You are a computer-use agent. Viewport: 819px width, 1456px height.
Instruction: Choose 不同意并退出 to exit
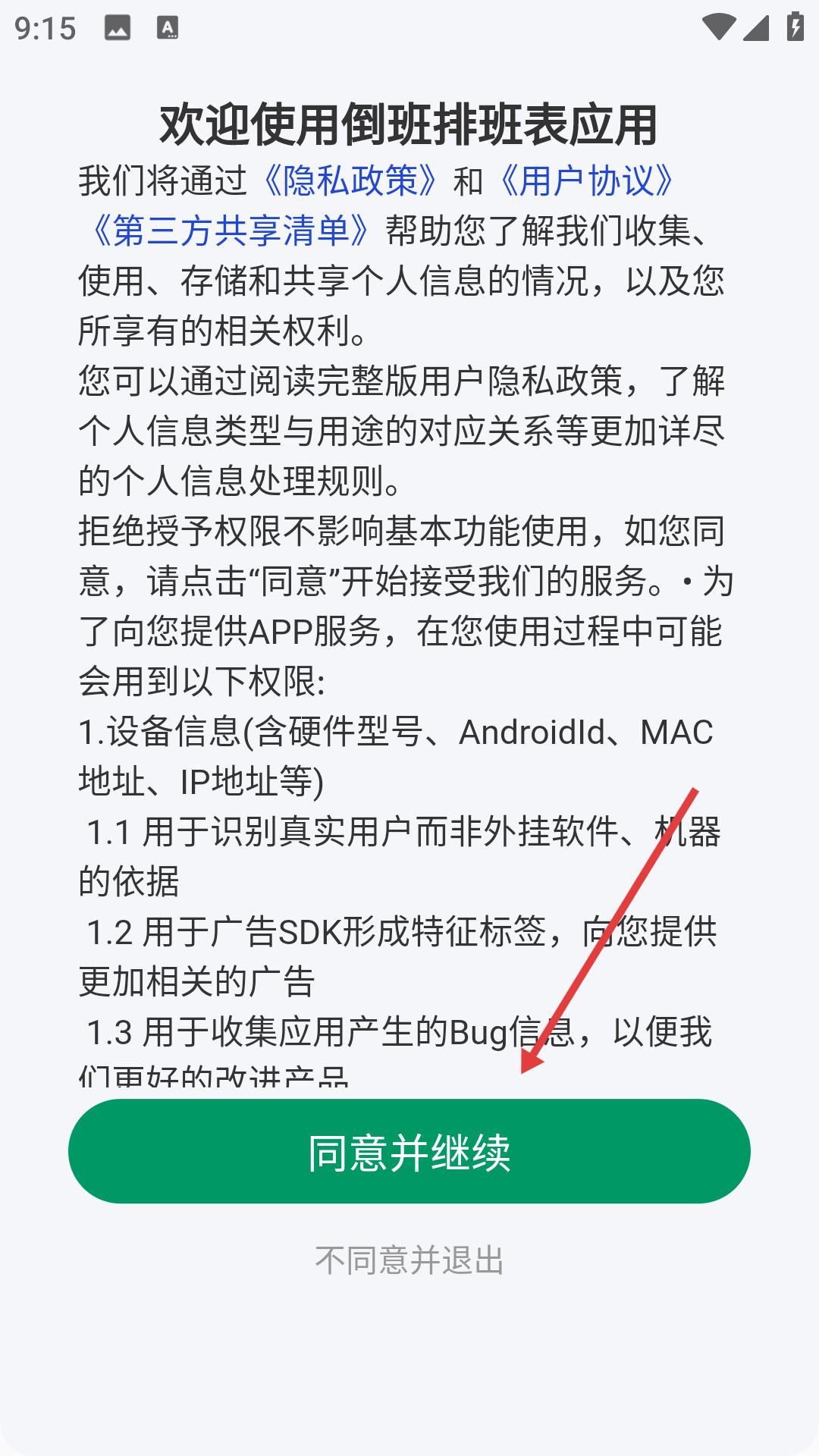409,1260
